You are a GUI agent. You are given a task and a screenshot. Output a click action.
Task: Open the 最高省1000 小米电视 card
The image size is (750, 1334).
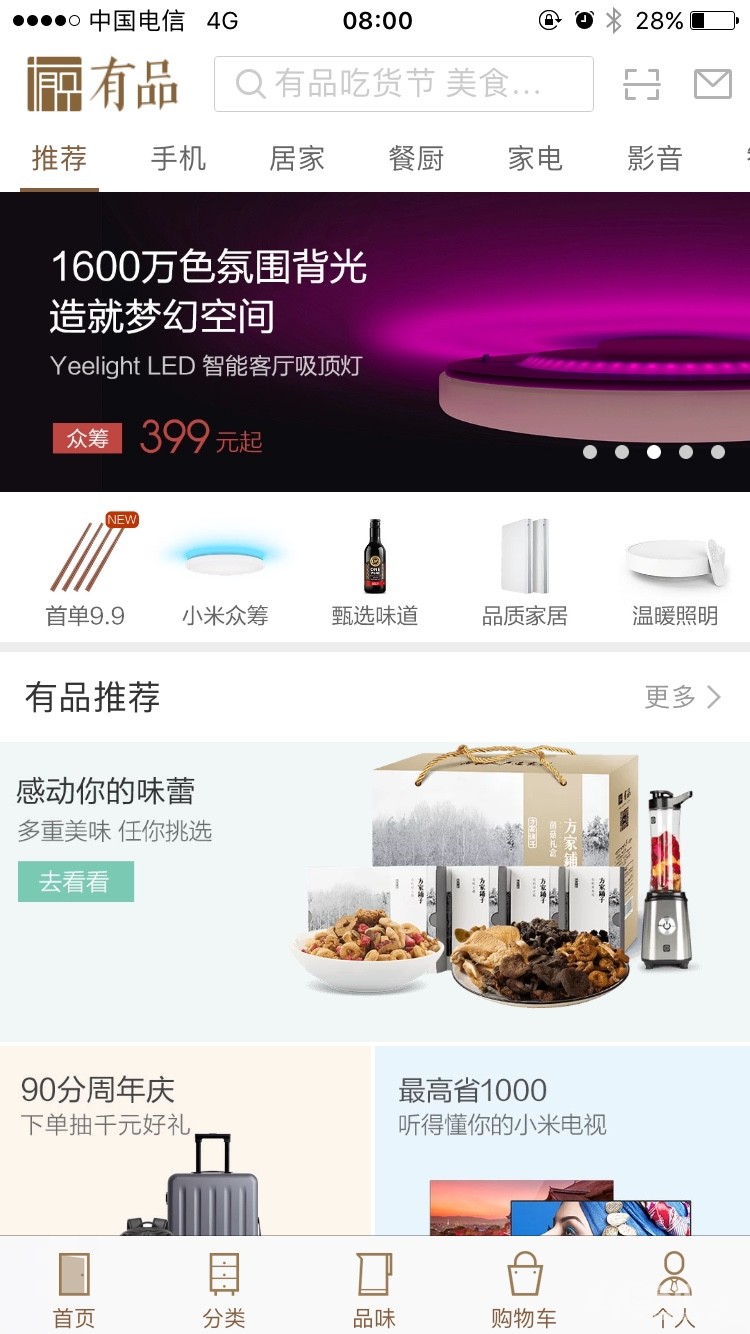(x=562, y=1140)
